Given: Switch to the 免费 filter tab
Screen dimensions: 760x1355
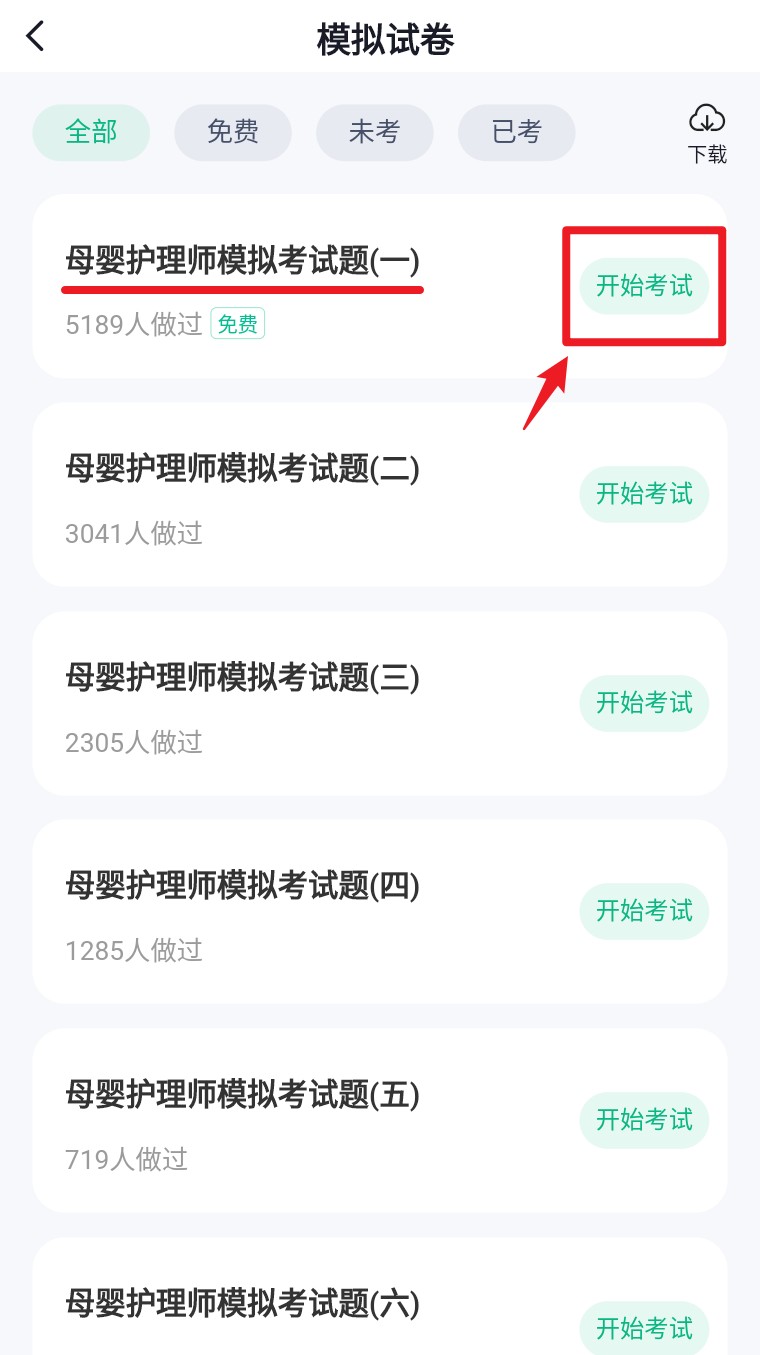Looking at the screenshot, I should [x=233, y=131].
